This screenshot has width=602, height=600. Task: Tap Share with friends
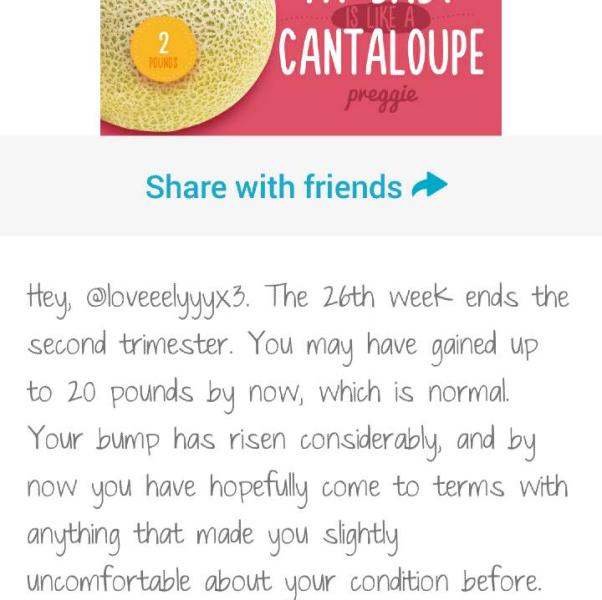[297, 187]
